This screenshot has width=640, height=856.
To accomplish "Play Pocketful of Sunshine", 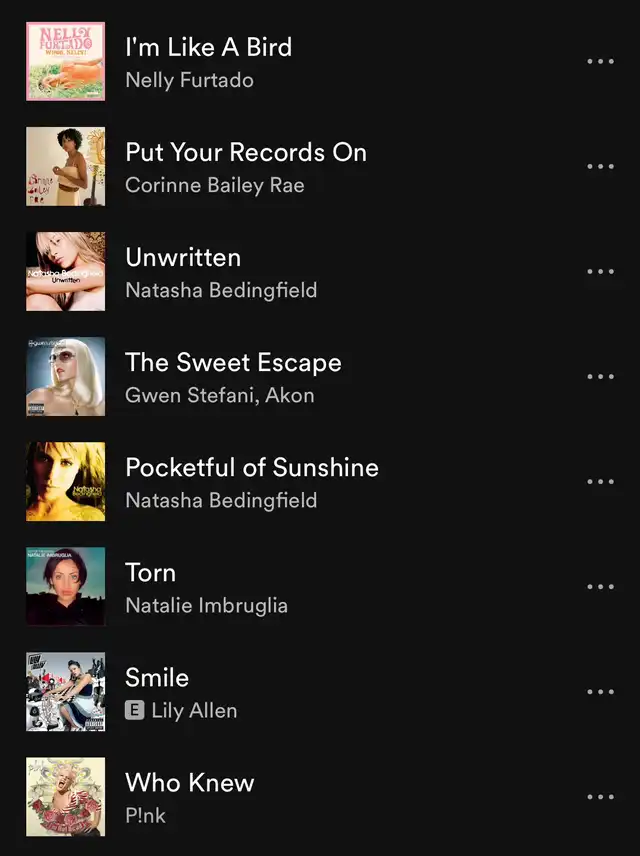I will tap(251, 467).
